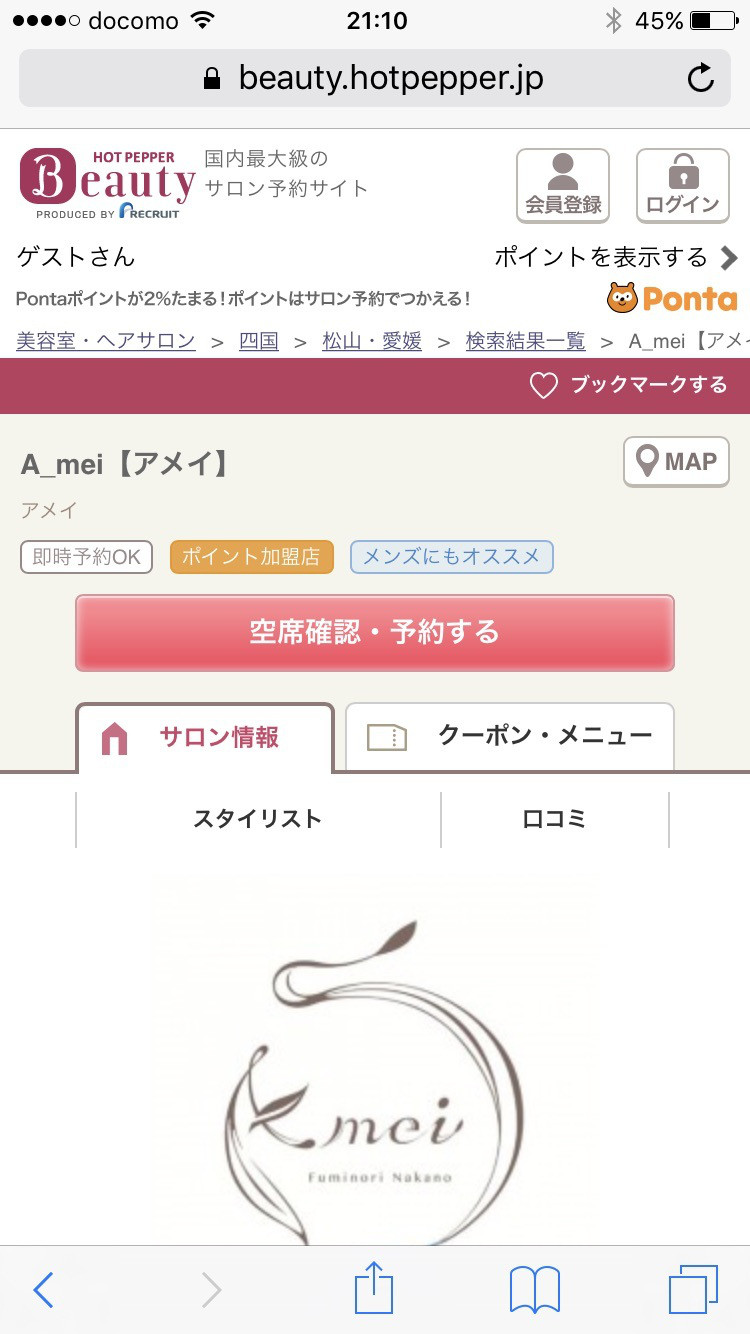Open 会員登録 member registration
This screenshot has height=1334, width=750.
[x=563, y=185]
